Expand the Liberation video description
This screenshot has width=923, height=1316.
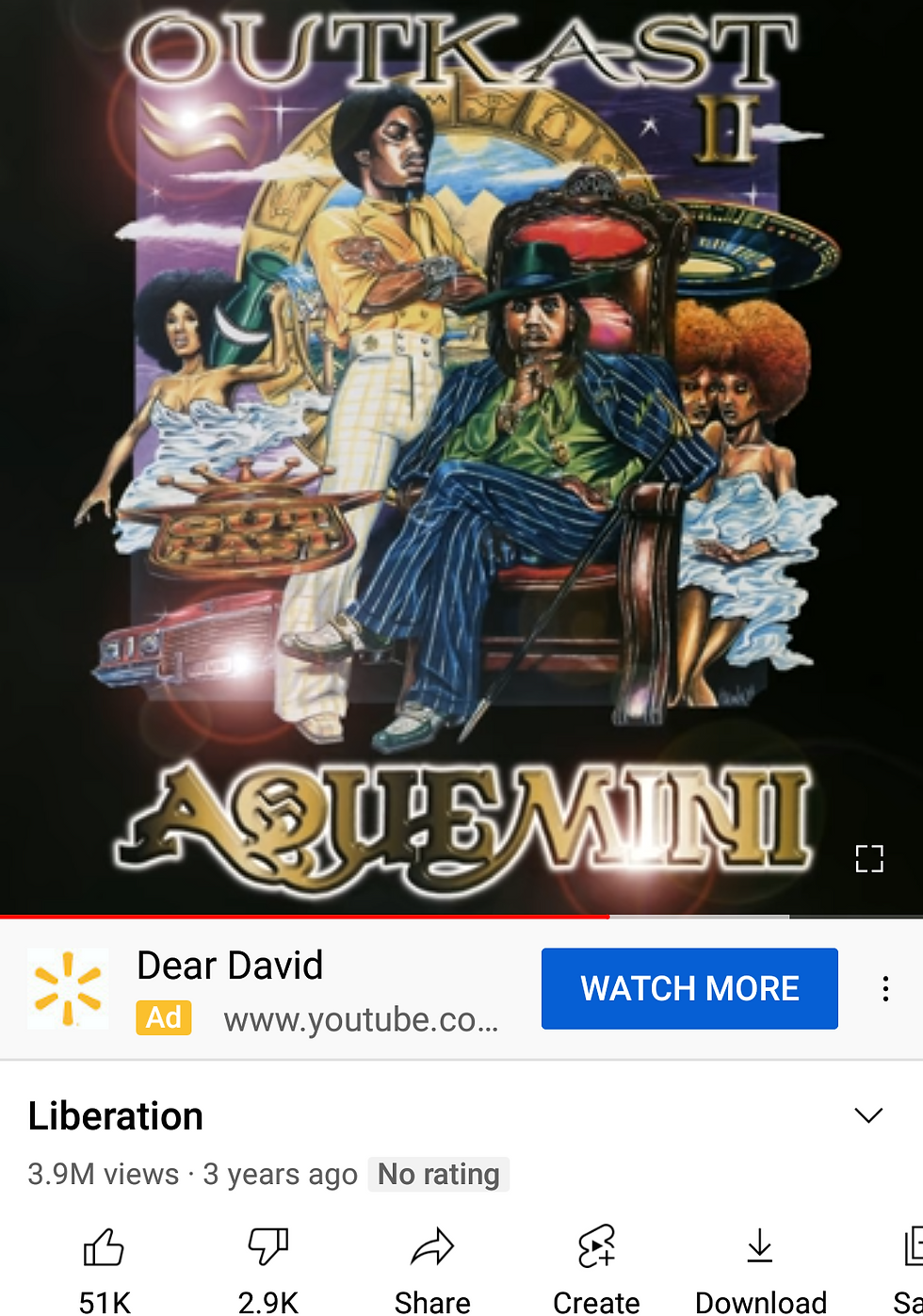coord(867,1115)
